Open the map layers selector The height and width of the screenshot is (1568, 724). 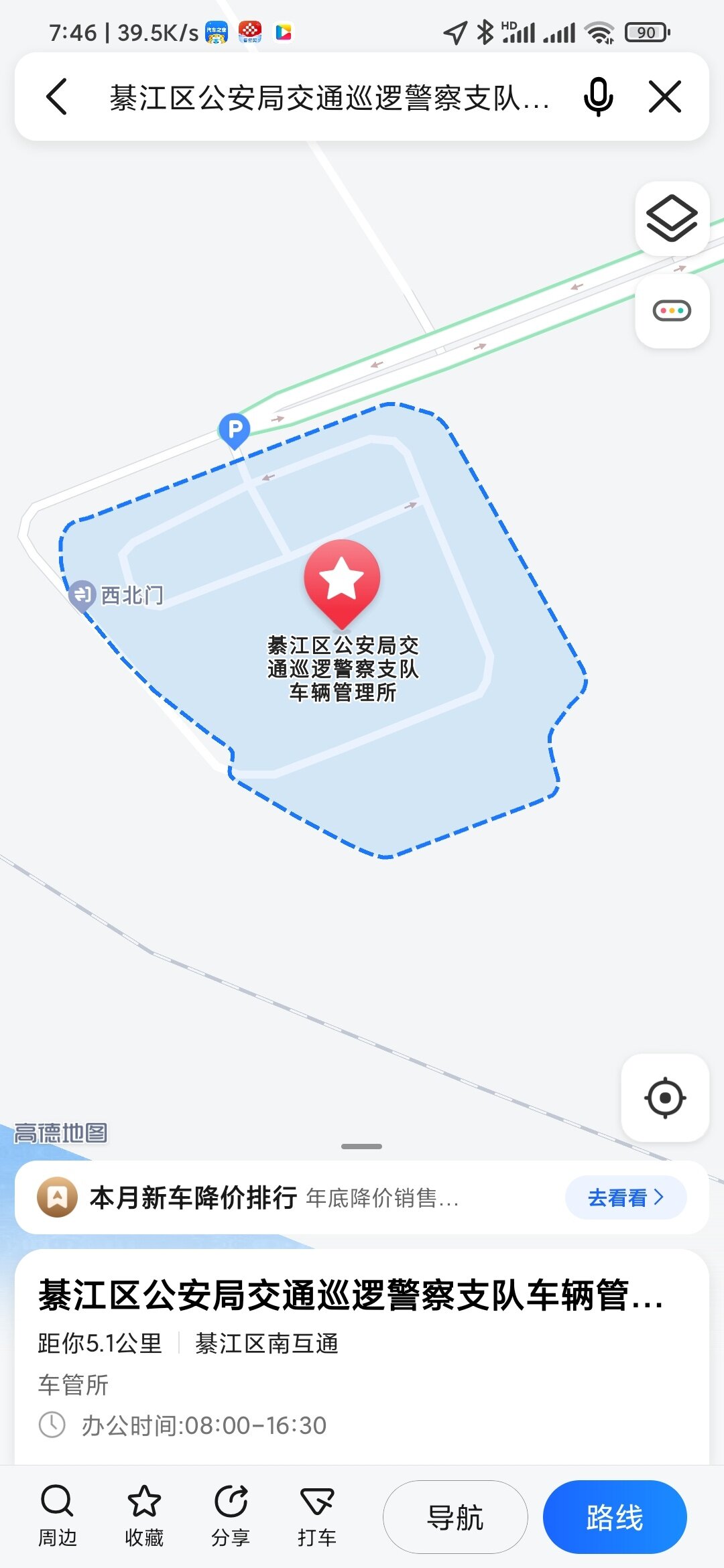click(672, 218)
